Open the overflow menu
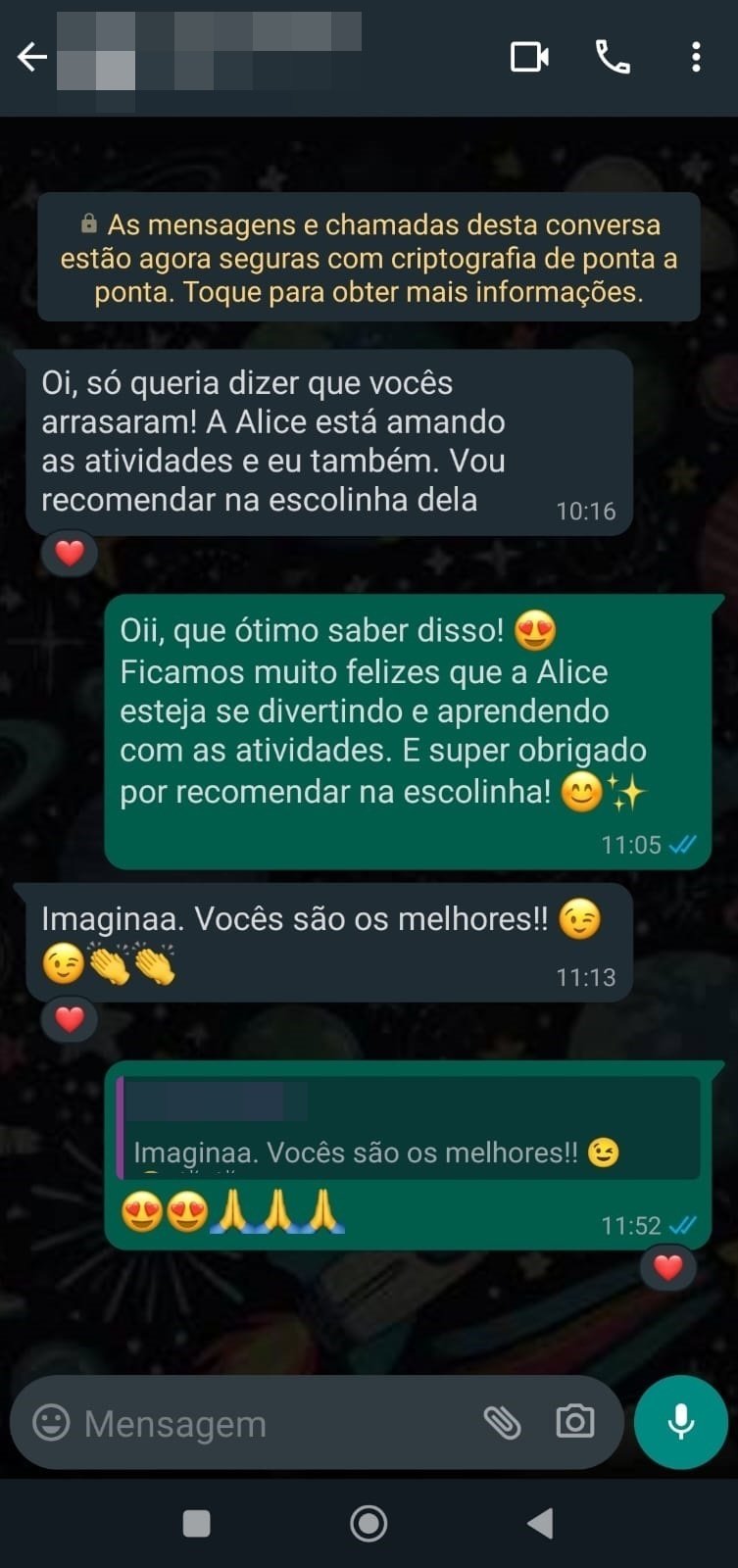Image resolution: width=738 pixels, height=1568 pixels. (696, 58)
